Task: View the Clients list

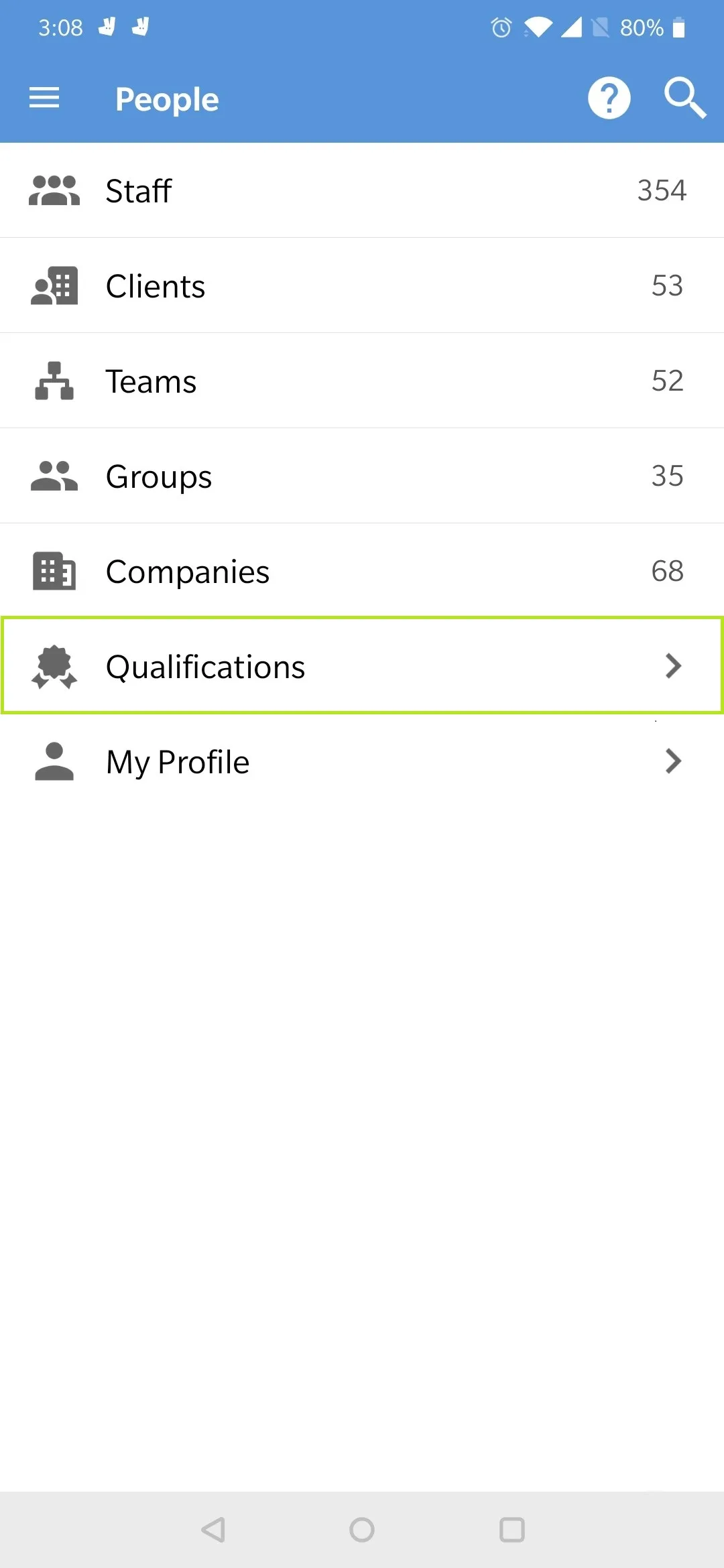Action: (x=362, y=285)
